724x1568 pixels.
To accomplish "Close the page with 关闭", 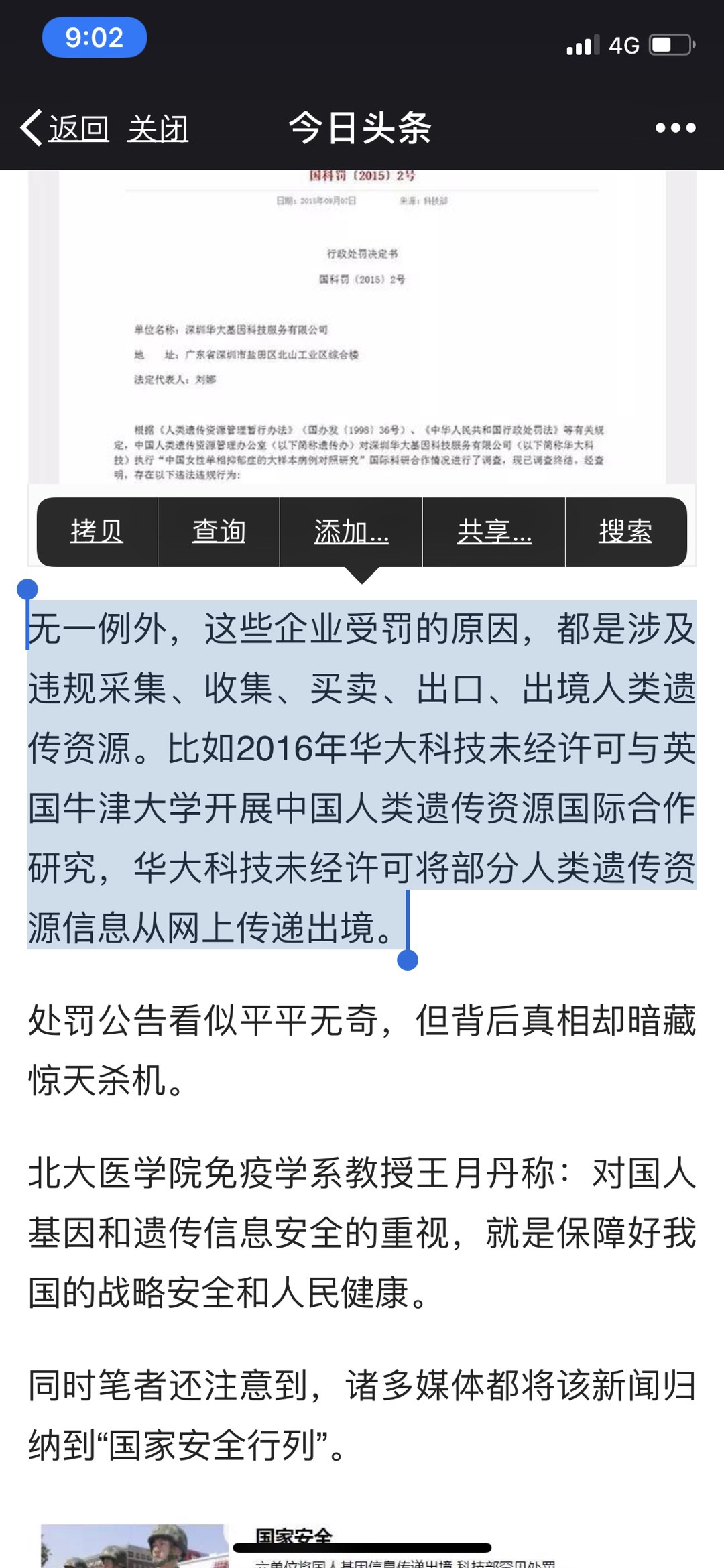I will coord(158,128).
